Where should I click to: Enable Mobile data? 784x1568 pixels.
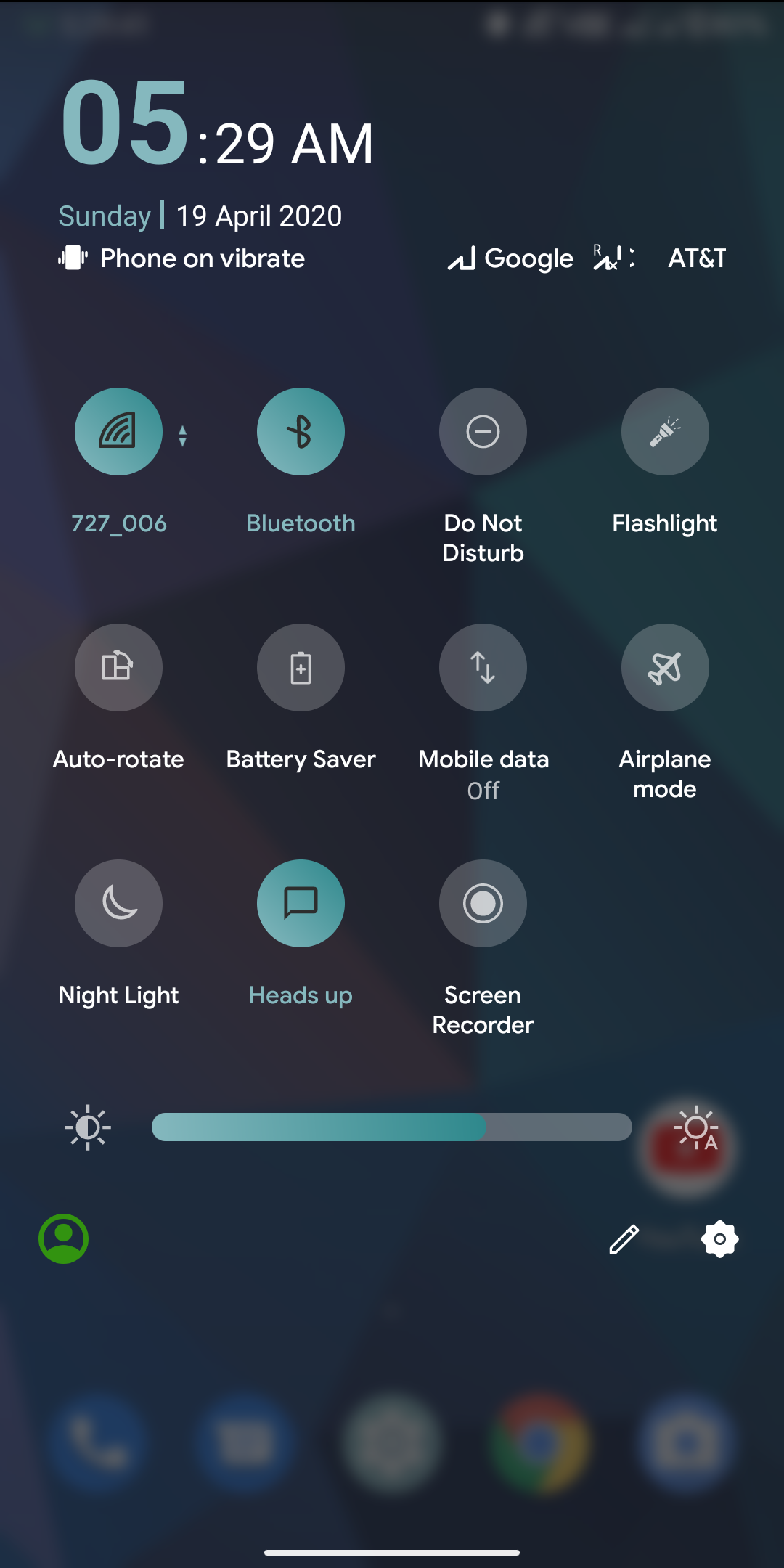pyautogui.click(x=483, y=667)
